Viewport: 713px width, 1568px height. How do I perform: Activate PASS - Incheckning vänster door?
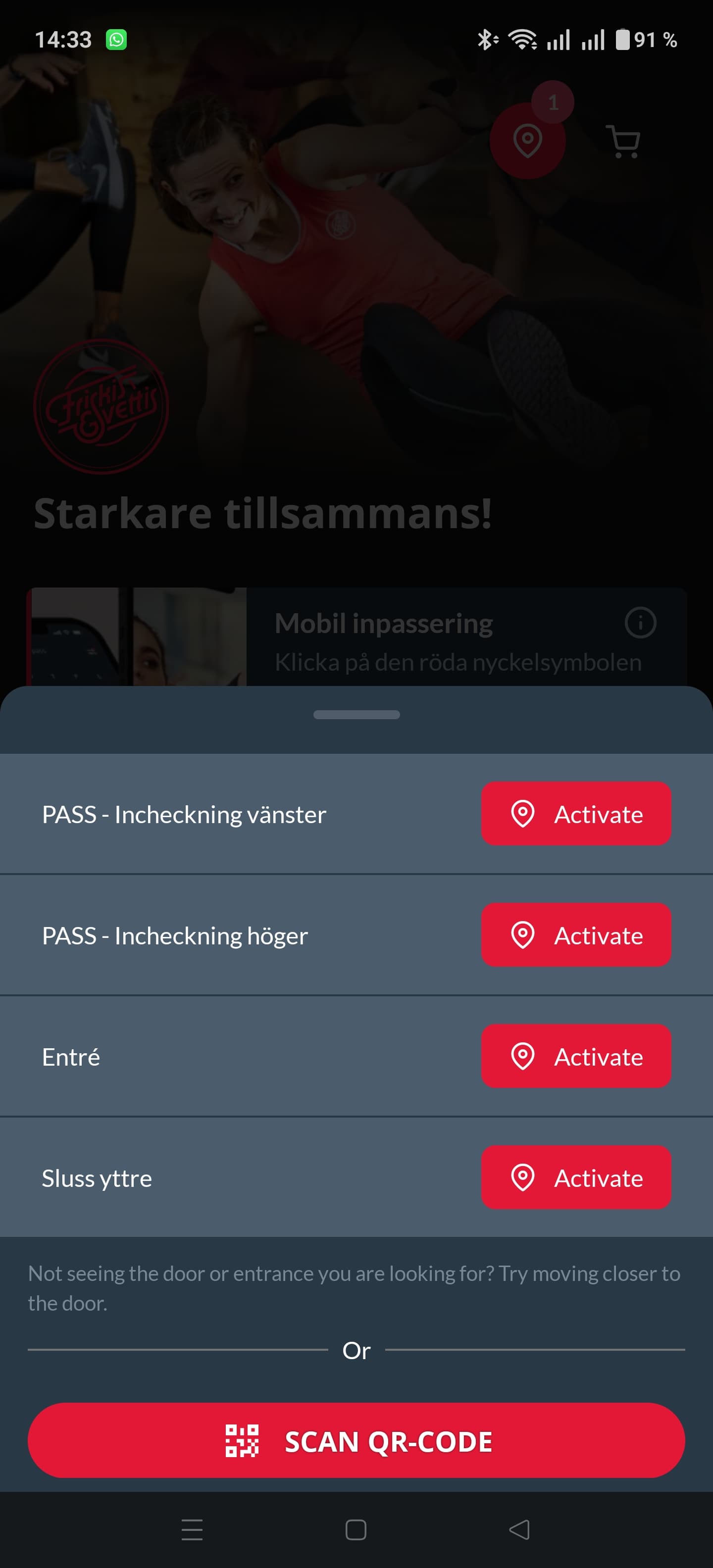[x=576, y=814]
